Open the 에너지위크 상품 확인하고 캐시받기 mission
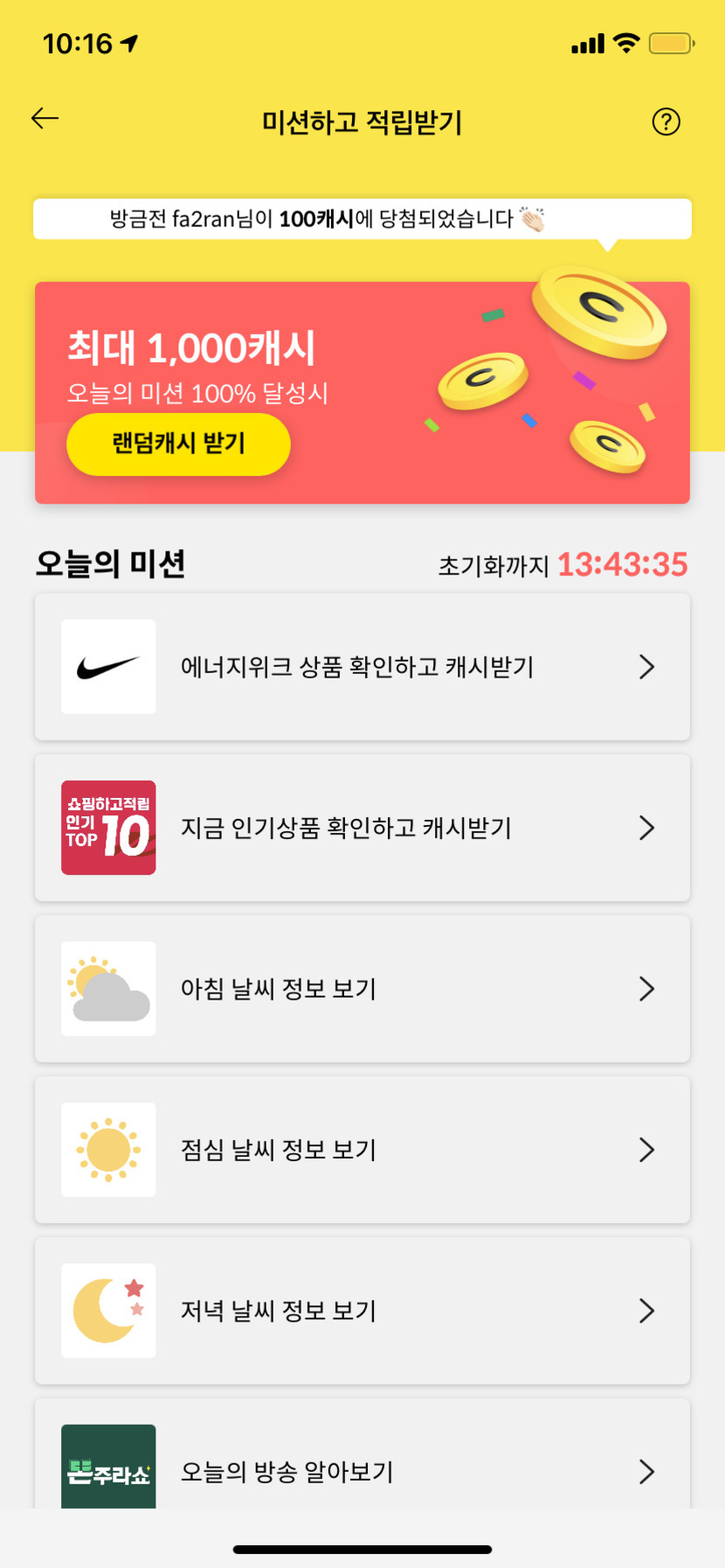The image size is (725, 1568). [x=362, y=667]
